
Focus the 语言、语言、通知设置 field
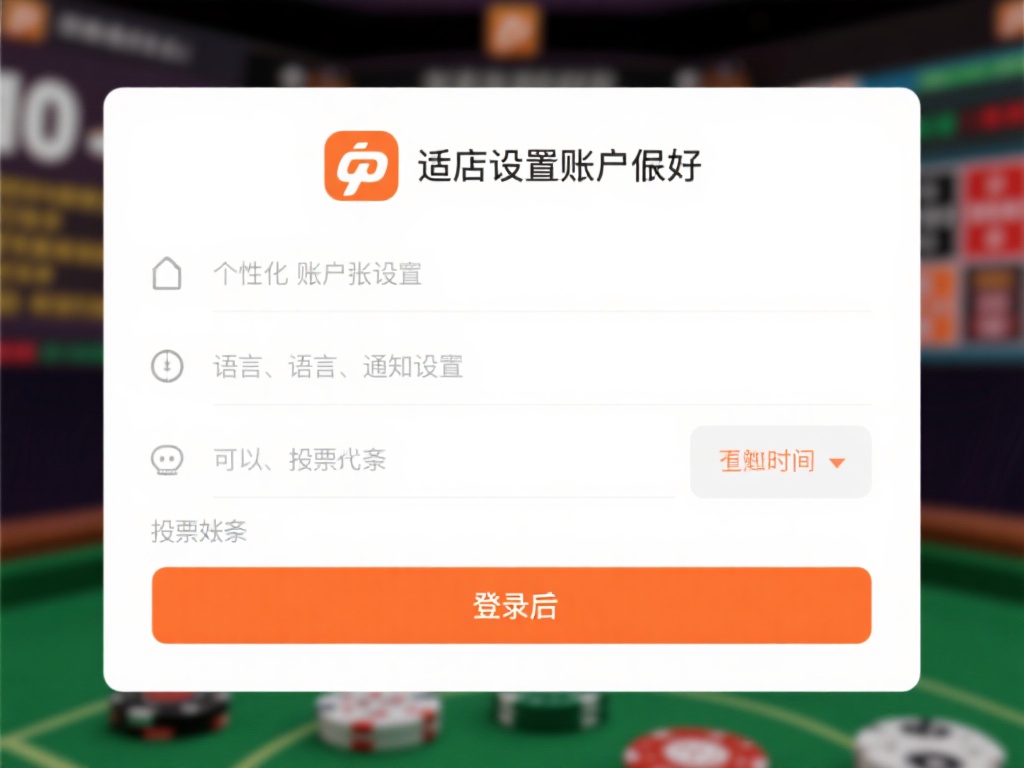(540, 367)
